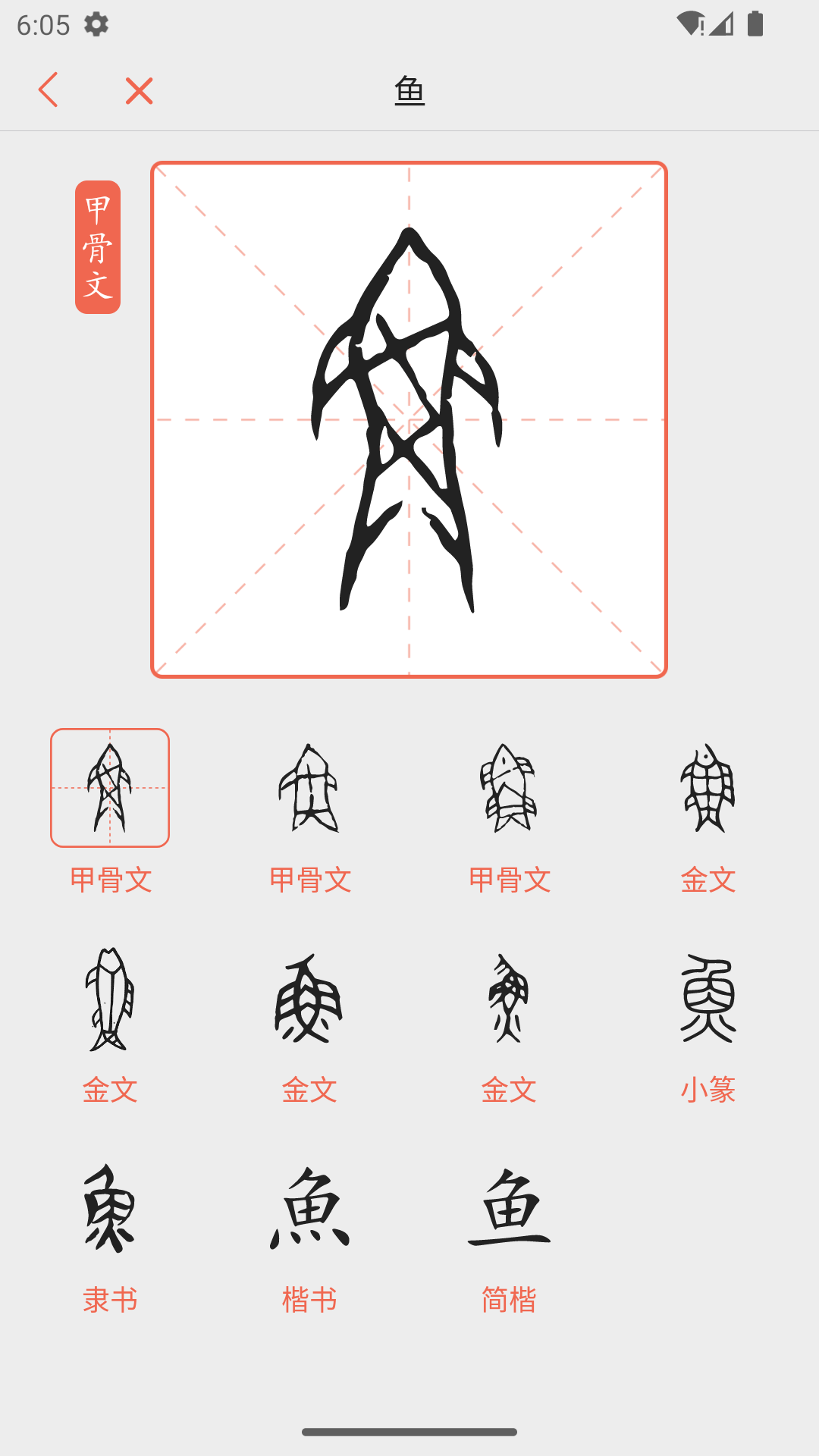The width and height of the screenshot is (819, 1456).
Task: Select the second 甲骨文 character variant
Action: [311, 789]
